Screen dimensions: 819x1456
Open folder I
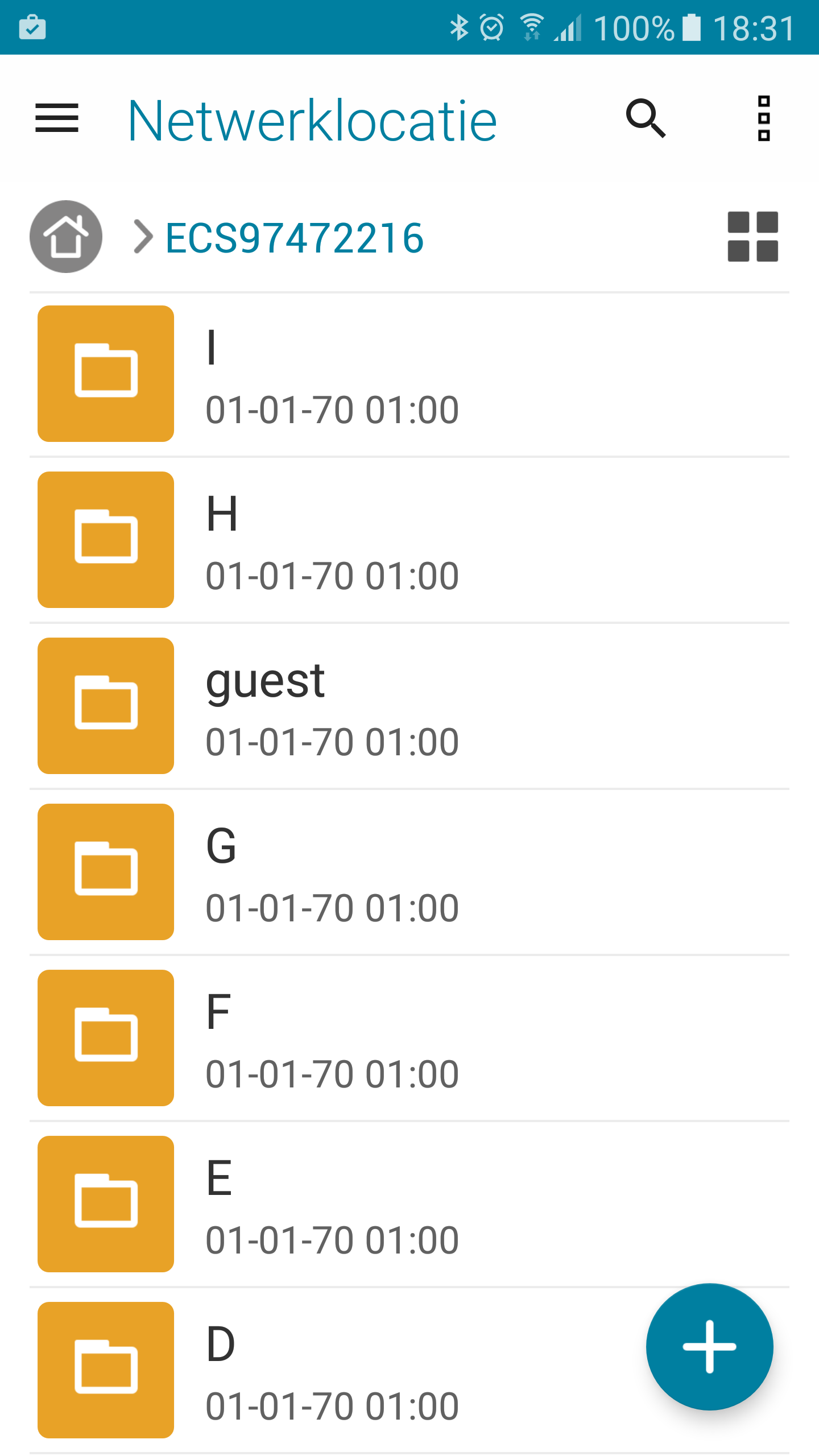click(x=409, y=374)
